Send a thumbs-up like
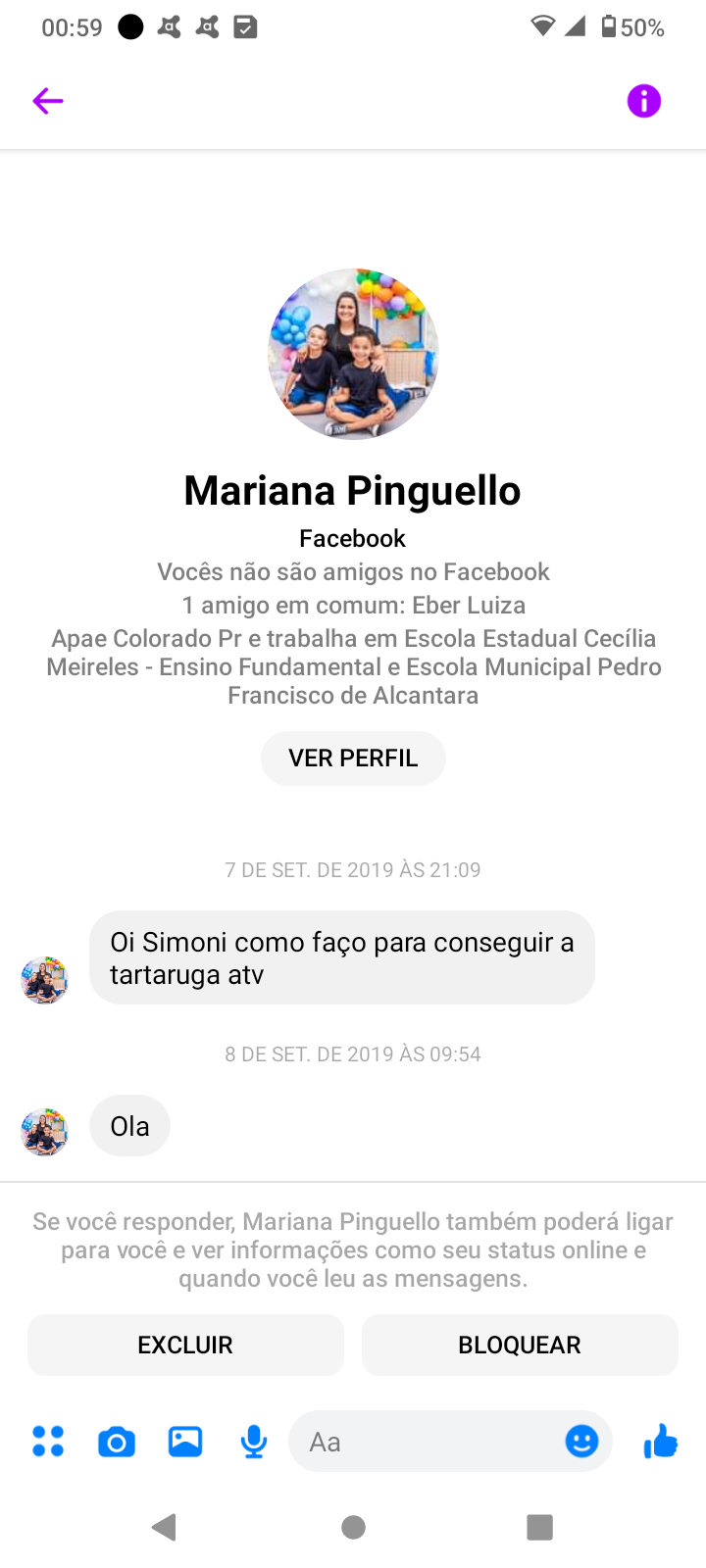Image resolution: width=706 pixels, height=1568 pixels. [661, 1441]
